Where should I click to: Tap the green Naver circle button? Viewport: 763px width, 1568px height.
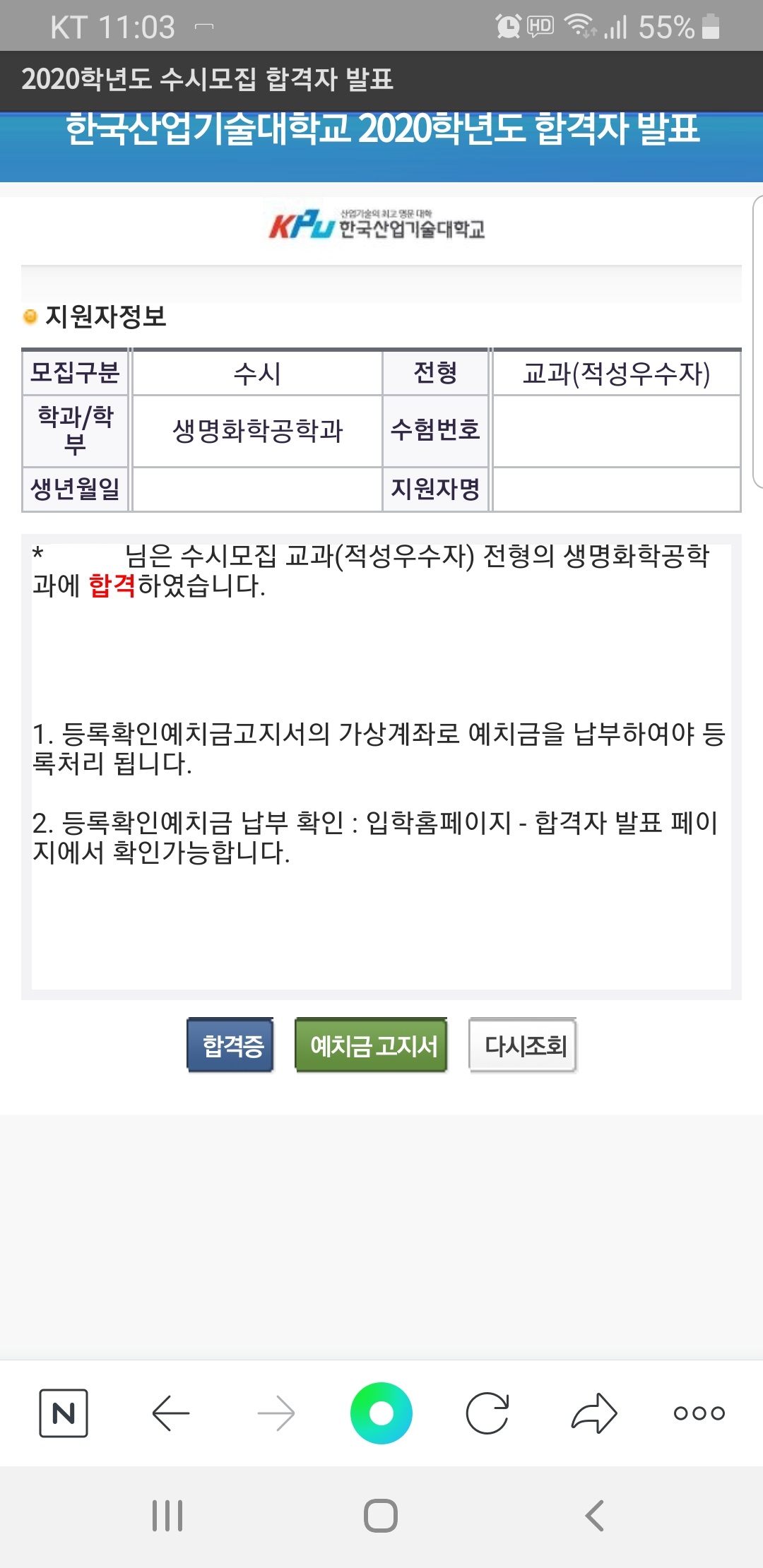click(381, 1413)
